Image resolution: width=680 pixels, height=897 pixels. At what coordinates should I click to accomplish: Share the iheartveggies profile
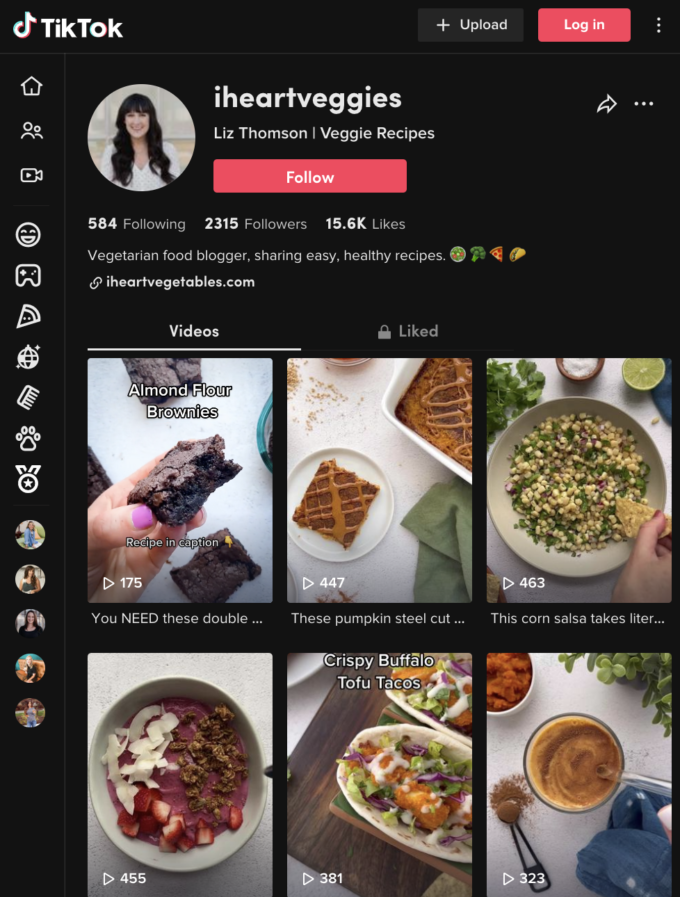click(607, 104)
